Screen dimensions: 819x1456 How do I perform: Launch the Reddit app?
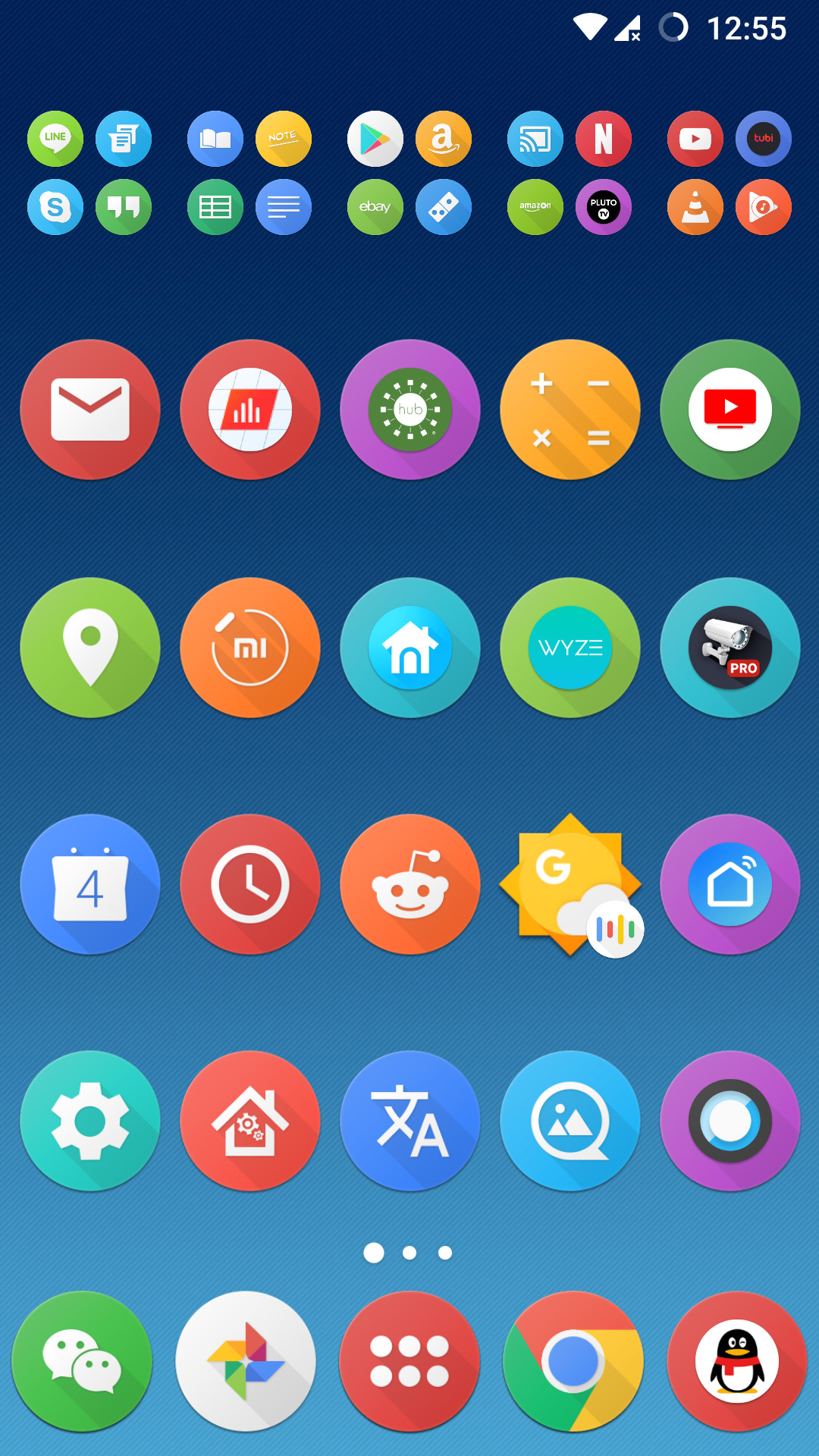tap(410, 884)
